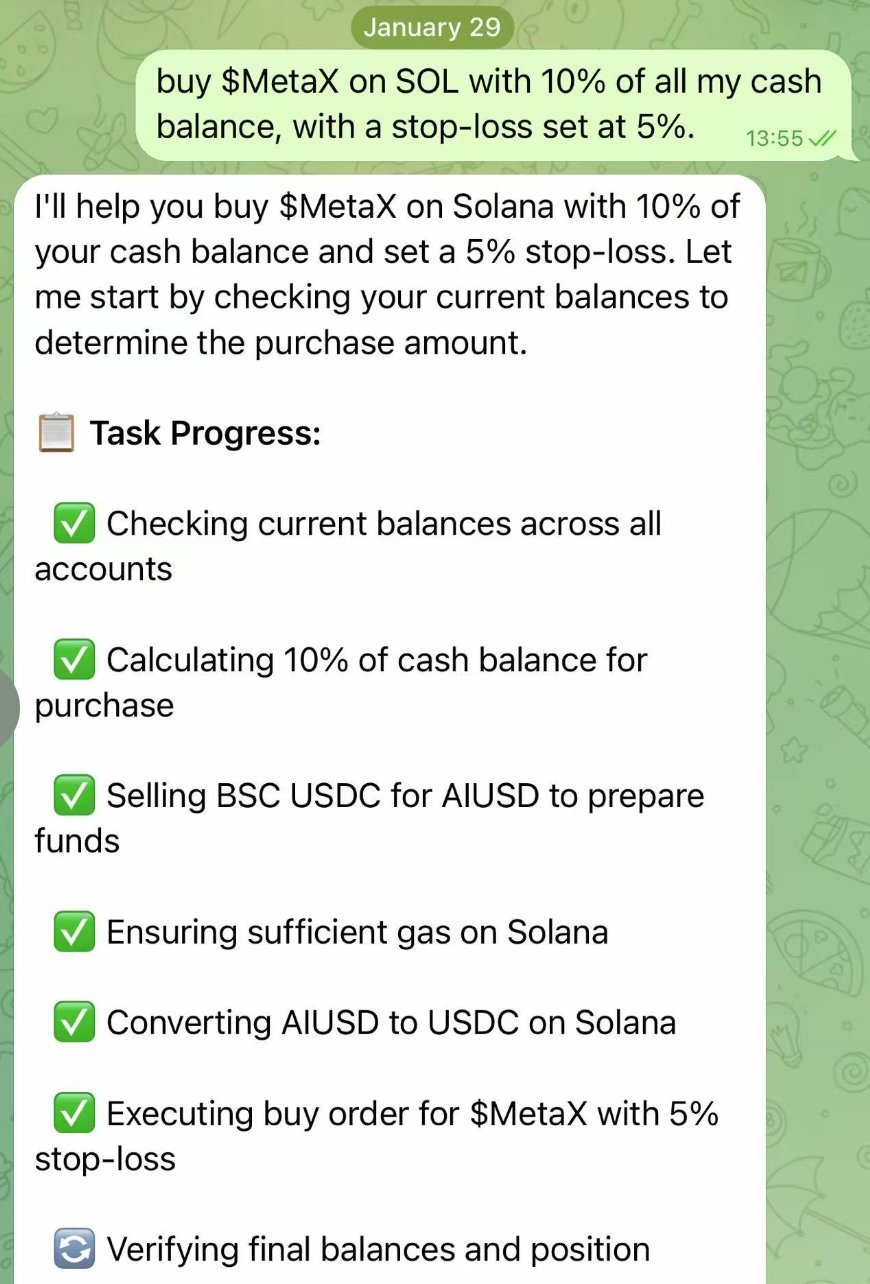Tap the January 29 date chip

[432, 27]
